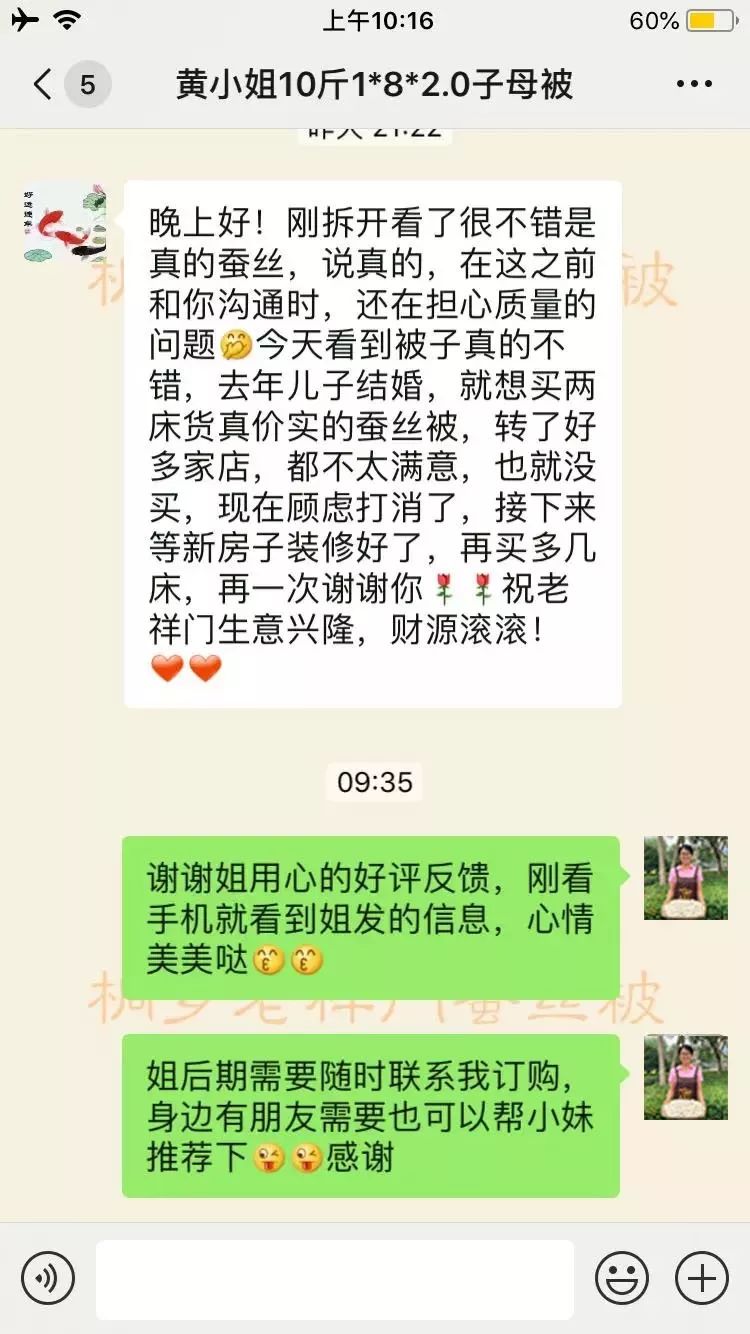Open the plus attachment menu
This screenshot has width=750, height=1334.
click(x=701, y=1279)
